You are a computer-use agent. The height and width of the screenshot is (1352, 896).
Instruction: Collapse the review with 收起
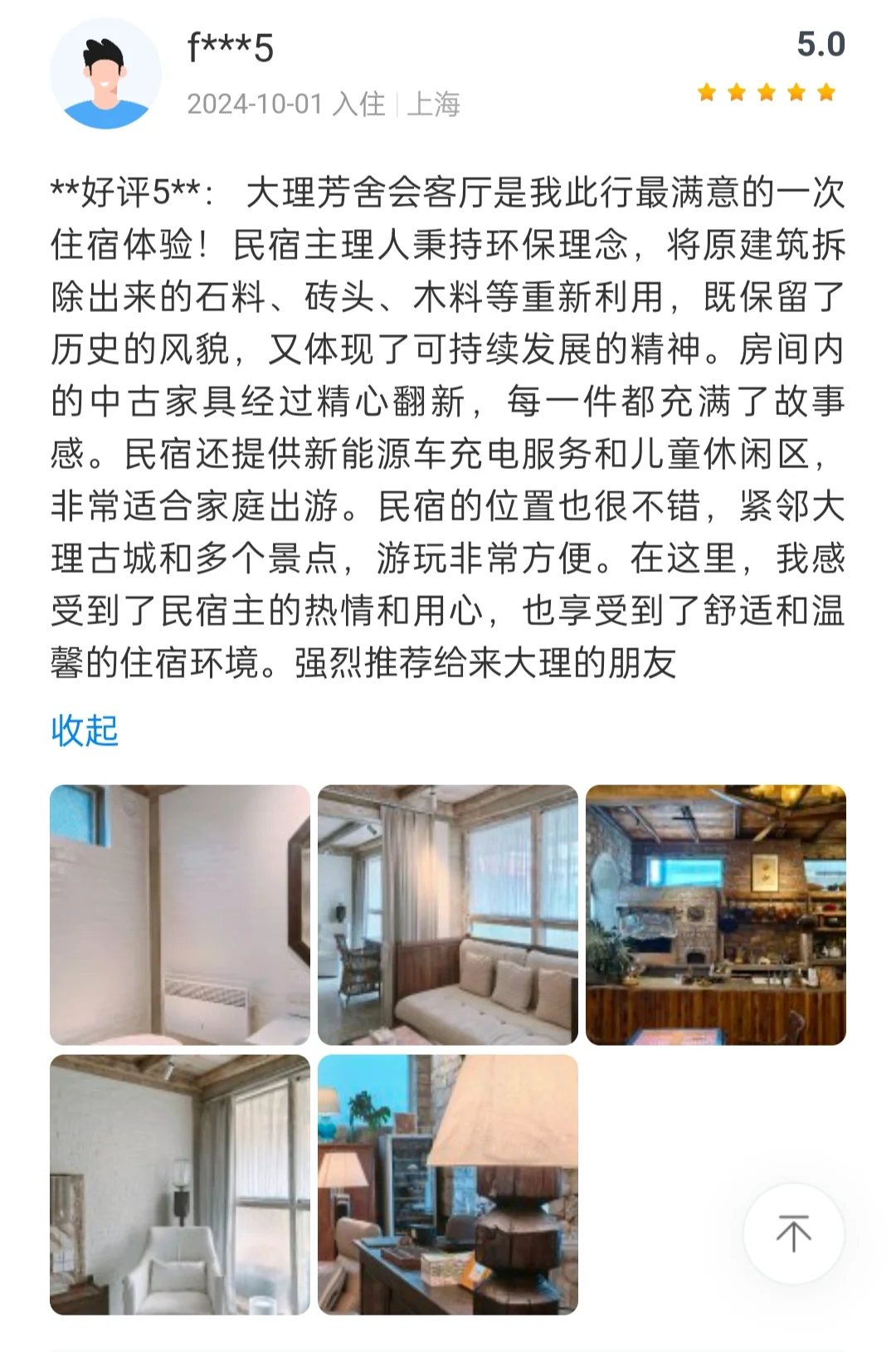[85, 730]
